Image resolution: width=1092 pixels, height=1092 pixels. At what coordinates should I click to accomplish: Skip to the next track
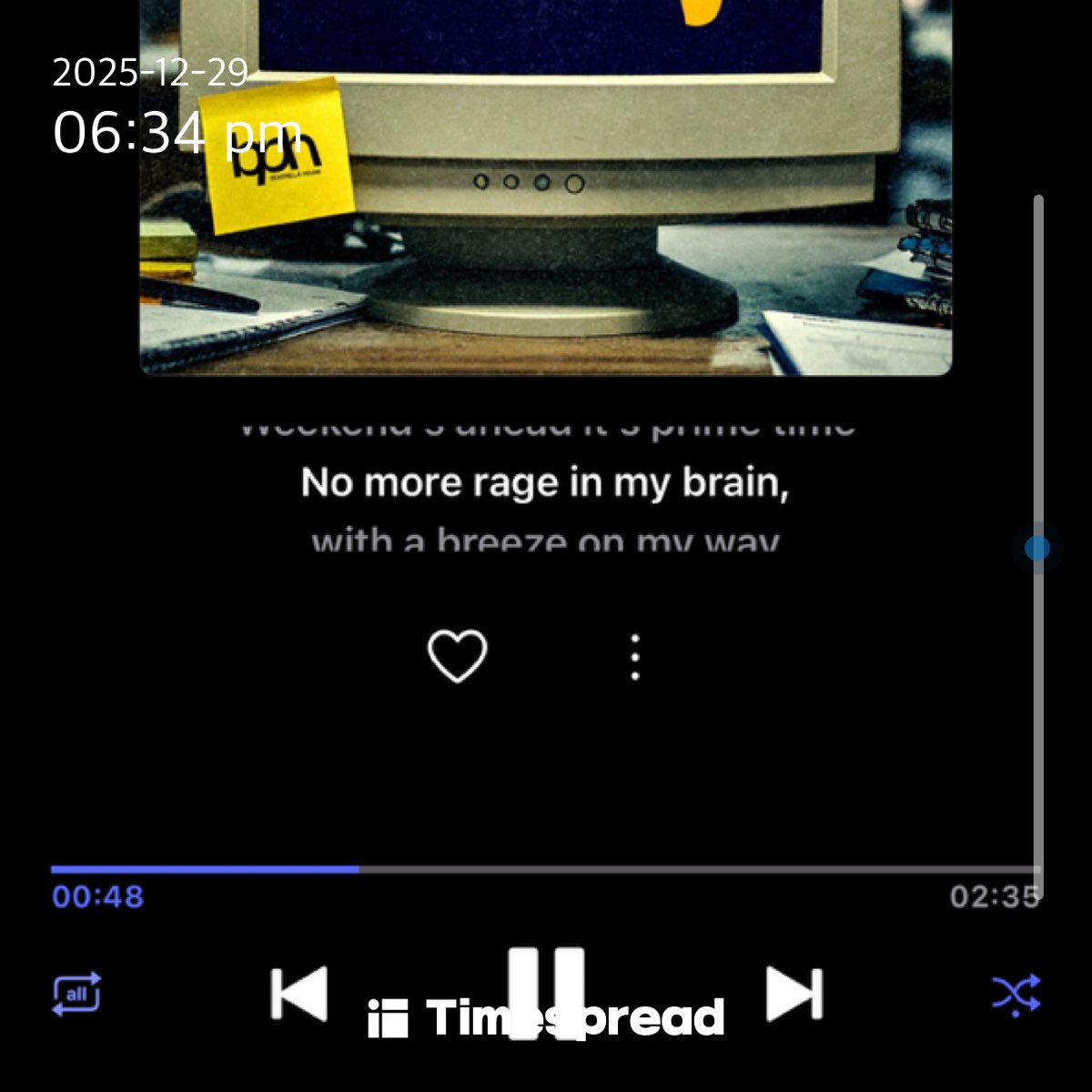[x=794, y=993]
